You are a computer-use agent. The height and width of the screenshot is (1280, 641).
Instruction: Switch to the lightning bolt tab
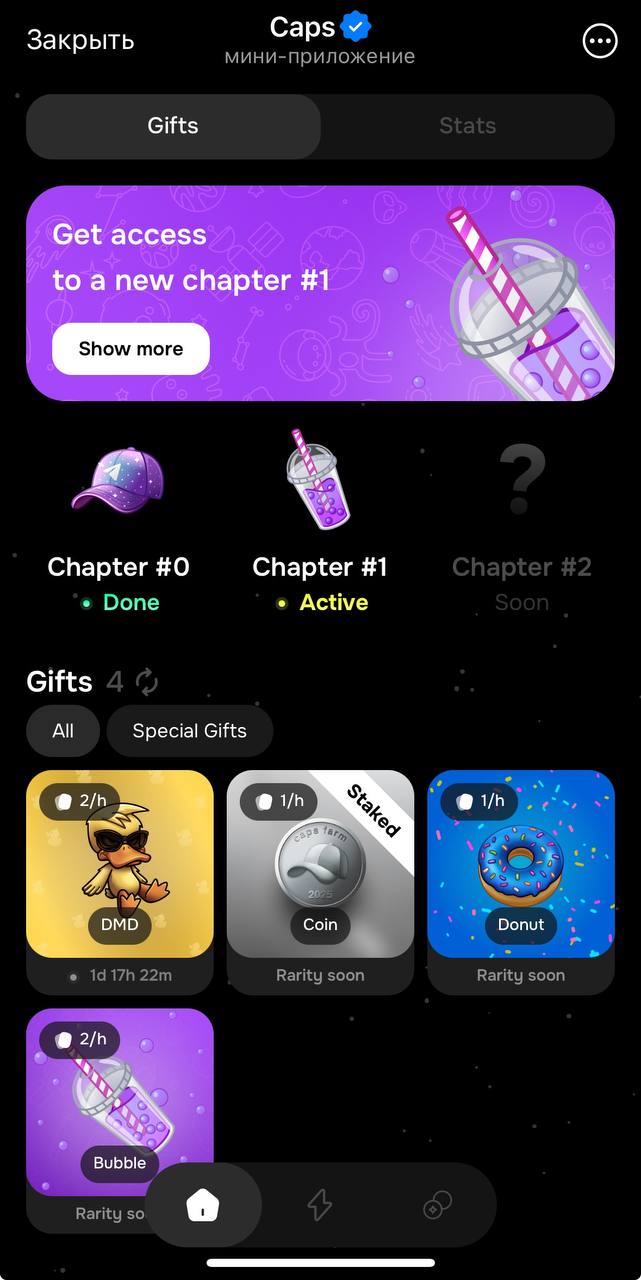click(319, 1206)
